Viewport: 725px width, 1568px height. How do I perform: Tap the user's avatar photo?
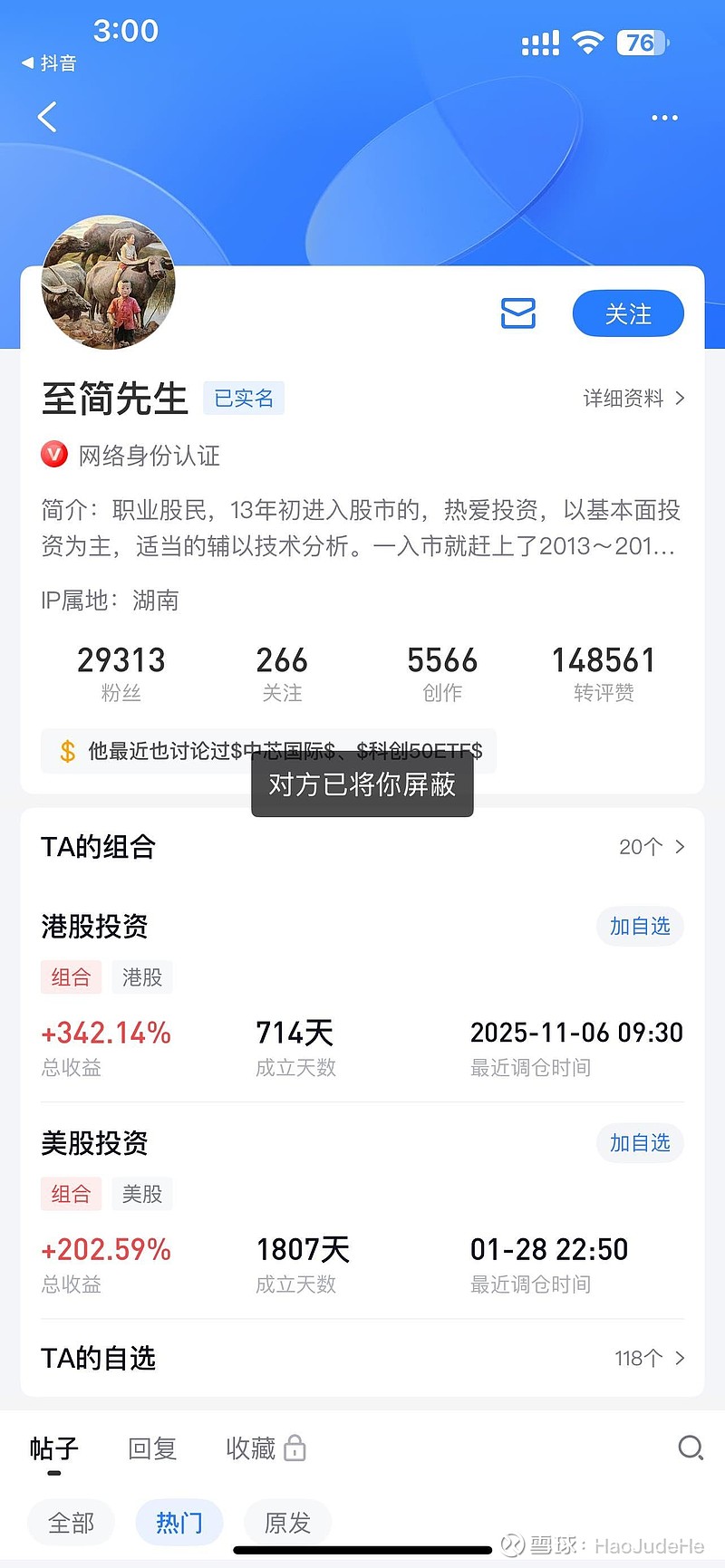(108, 284)
